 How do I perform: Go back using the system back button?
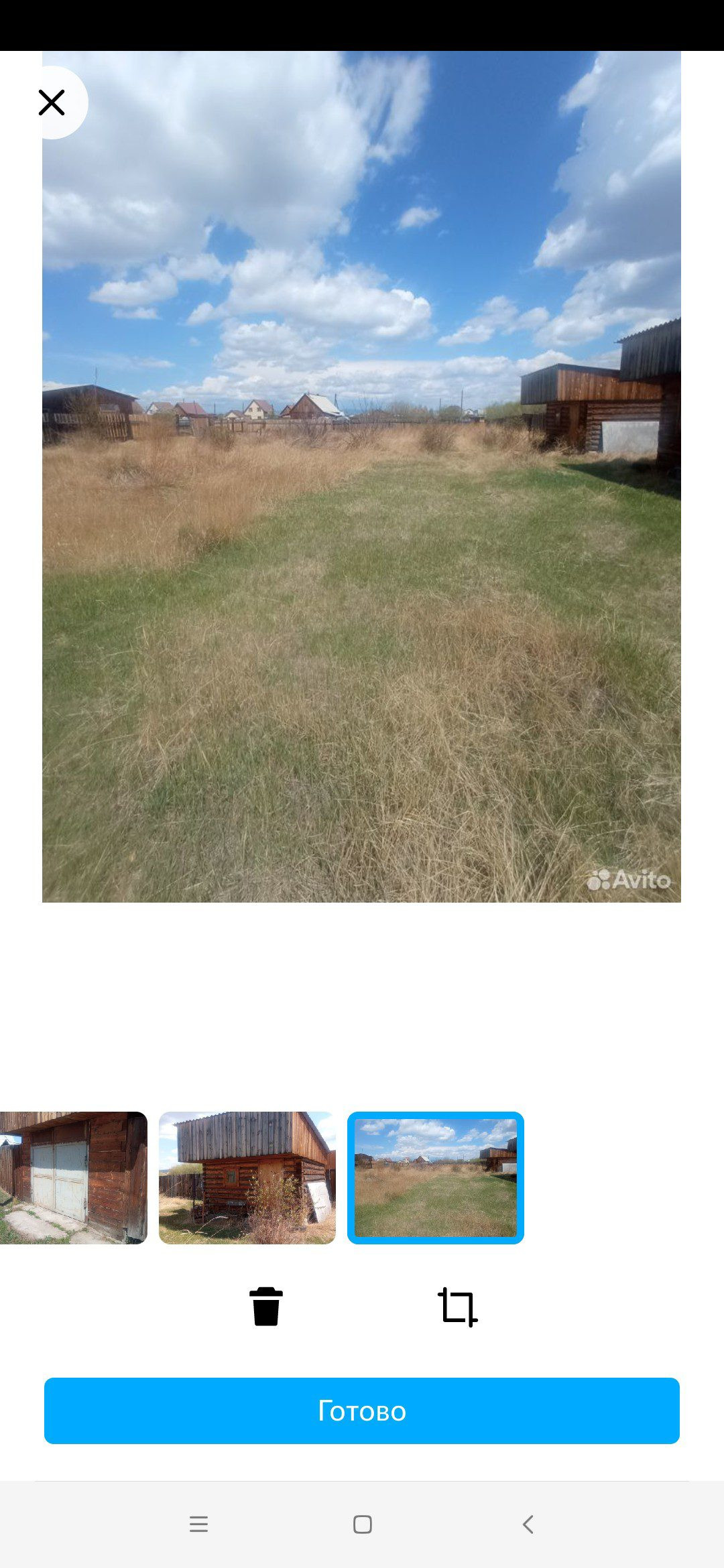pyautogui.click(x=528, y=1524)
